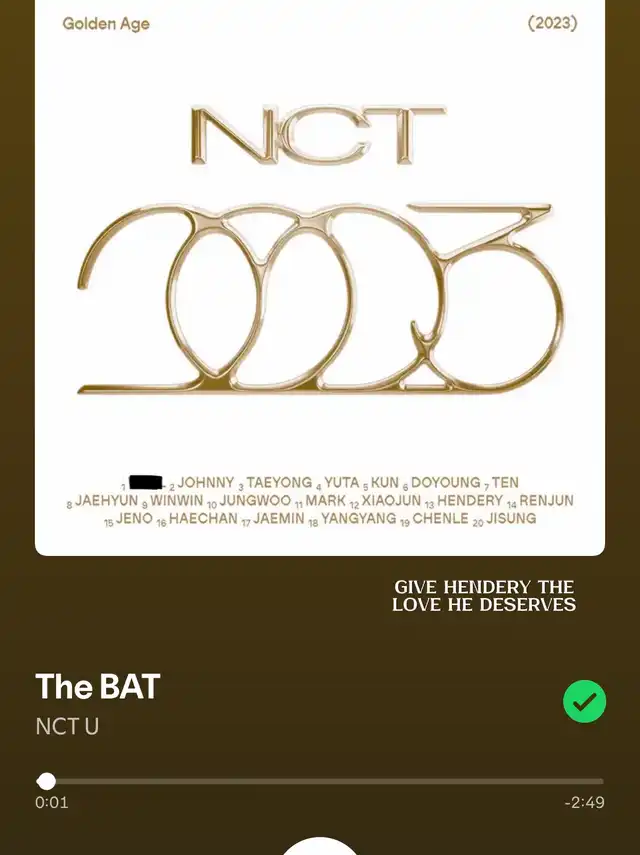The width and height of the screenshot is (640, 855).
Task: Remove The BAT from your library
Action: 584,702
